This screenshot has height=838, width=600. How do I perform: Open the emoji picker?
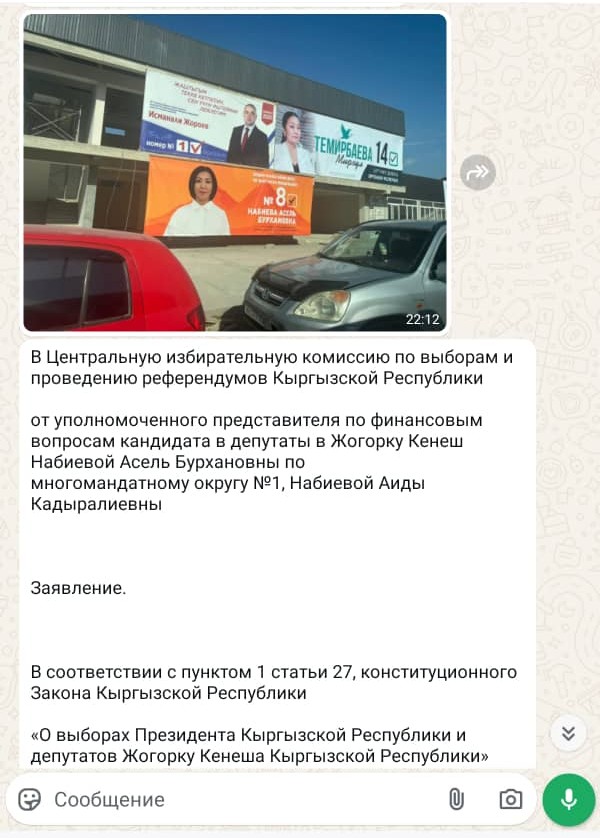(x=30, y=799)
